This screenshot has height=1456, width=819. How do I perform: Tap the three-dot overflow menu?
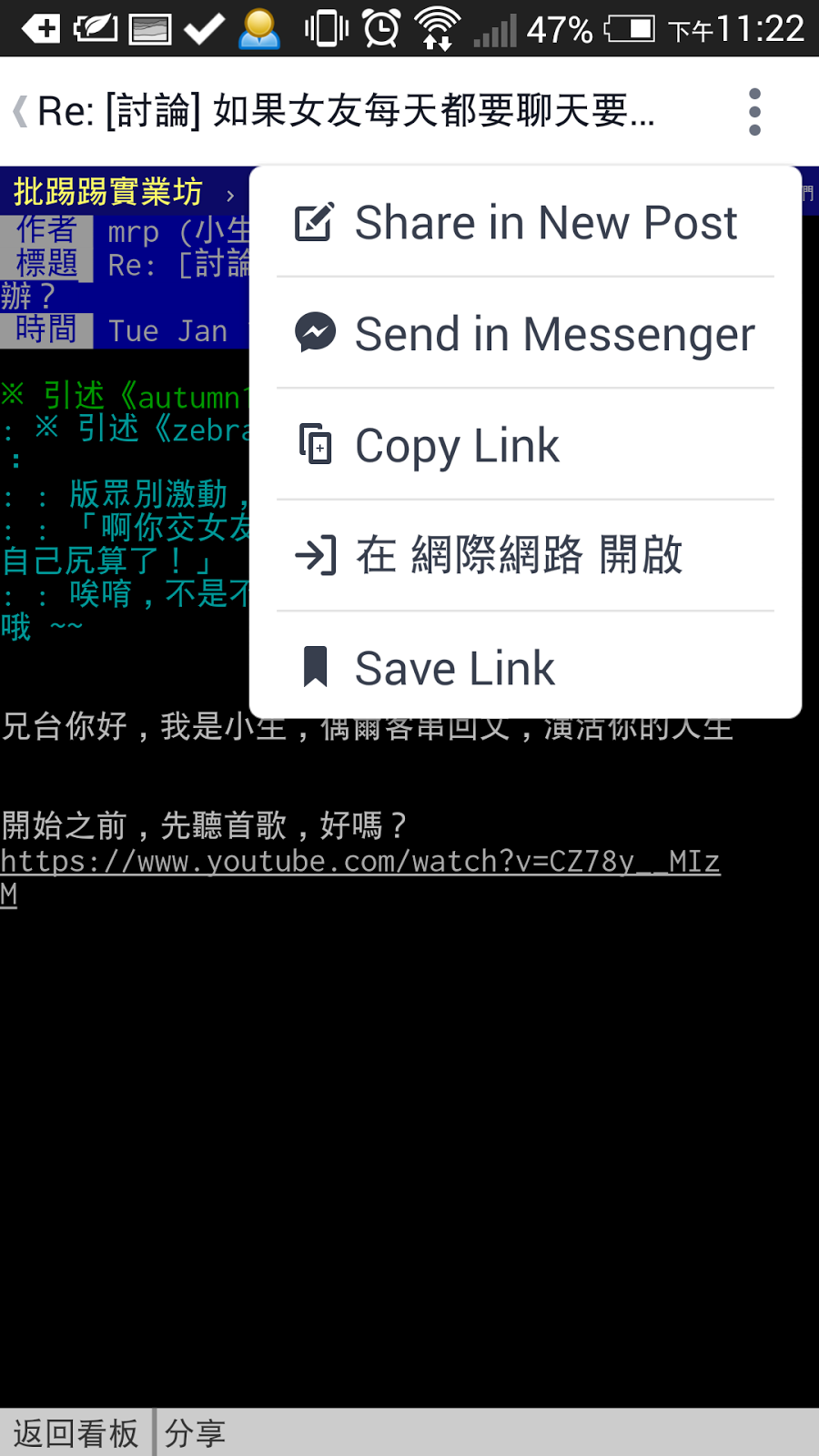point(753,112)
